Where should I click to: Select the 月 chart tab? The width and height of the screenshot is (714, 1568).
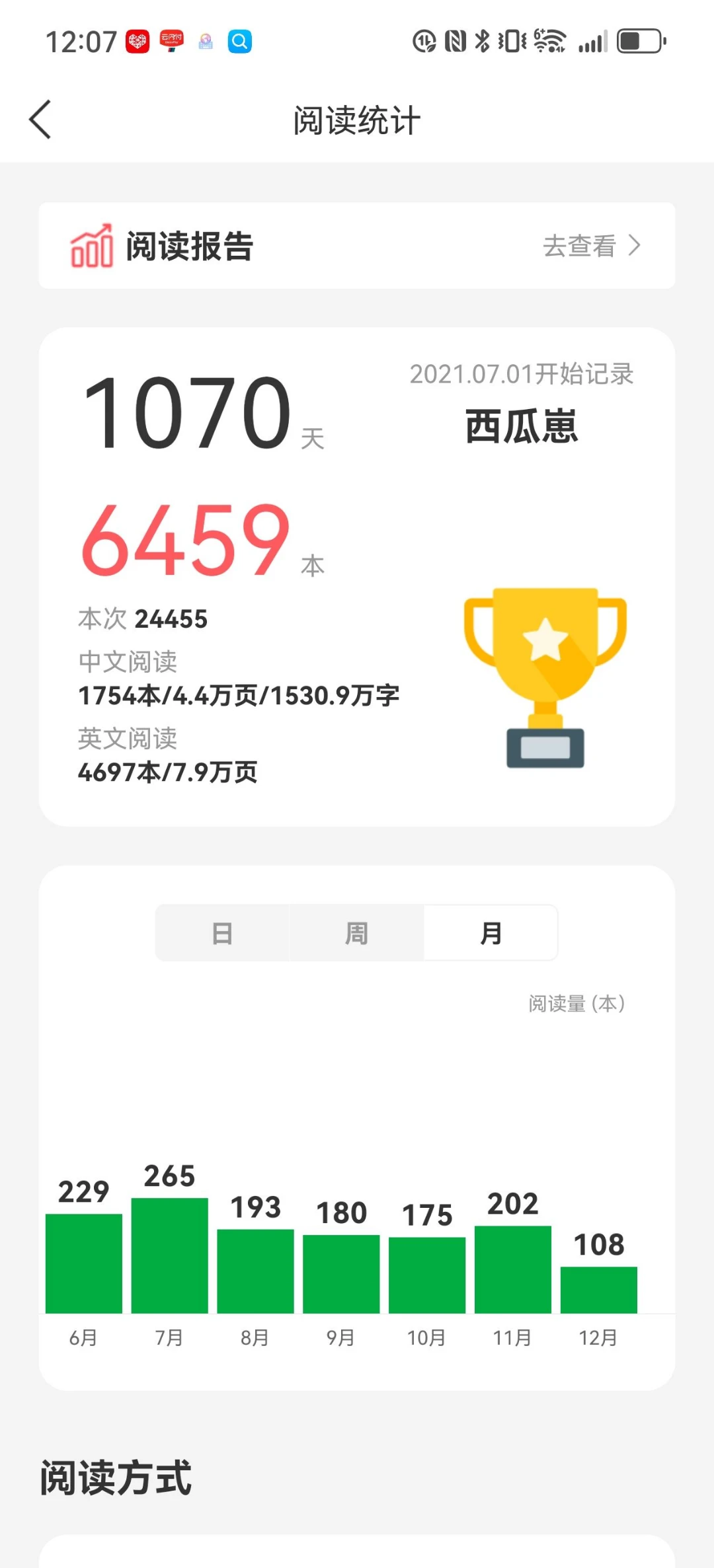pos(491,933)
